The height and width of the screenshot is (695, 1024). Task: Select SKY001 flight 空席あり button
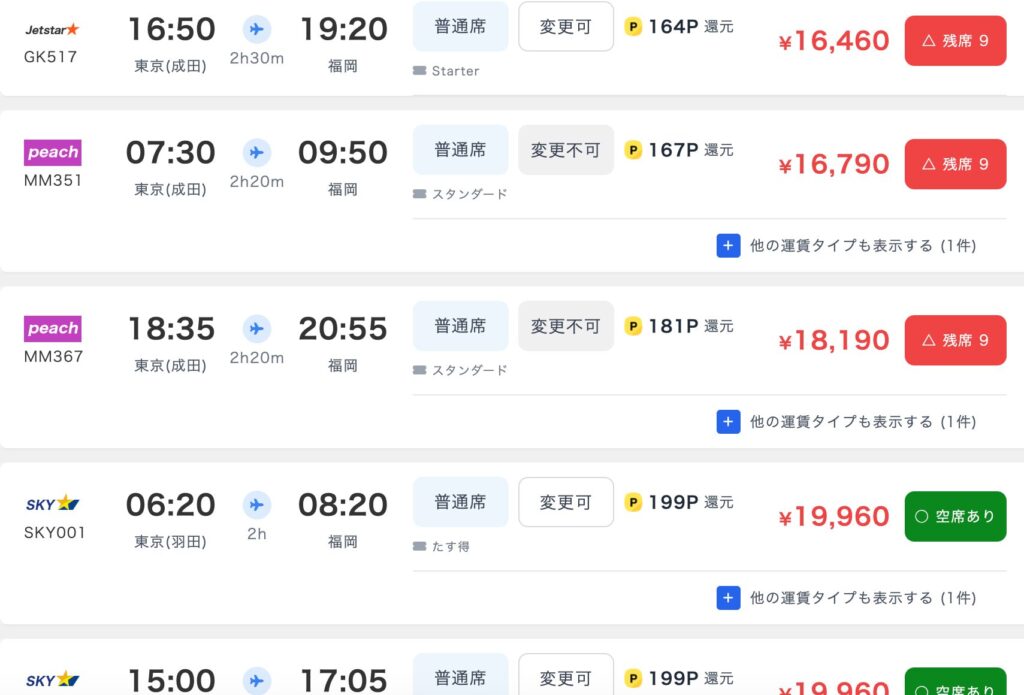pyautogui.click(x=955, y=516)
